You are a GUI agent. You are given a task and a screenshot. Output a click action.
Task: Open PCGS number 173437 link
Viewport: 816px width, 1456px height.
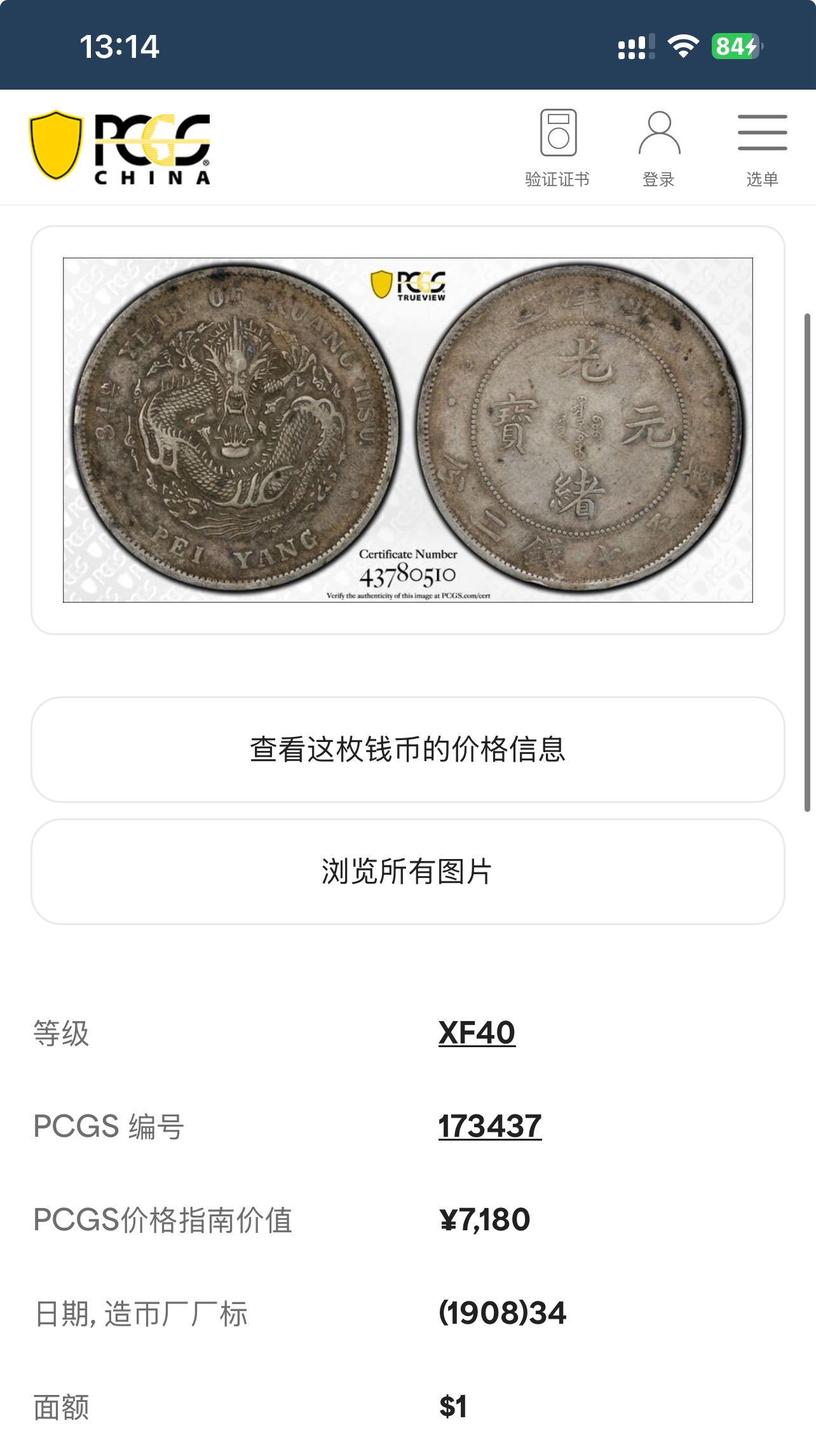click(490, 1126)
